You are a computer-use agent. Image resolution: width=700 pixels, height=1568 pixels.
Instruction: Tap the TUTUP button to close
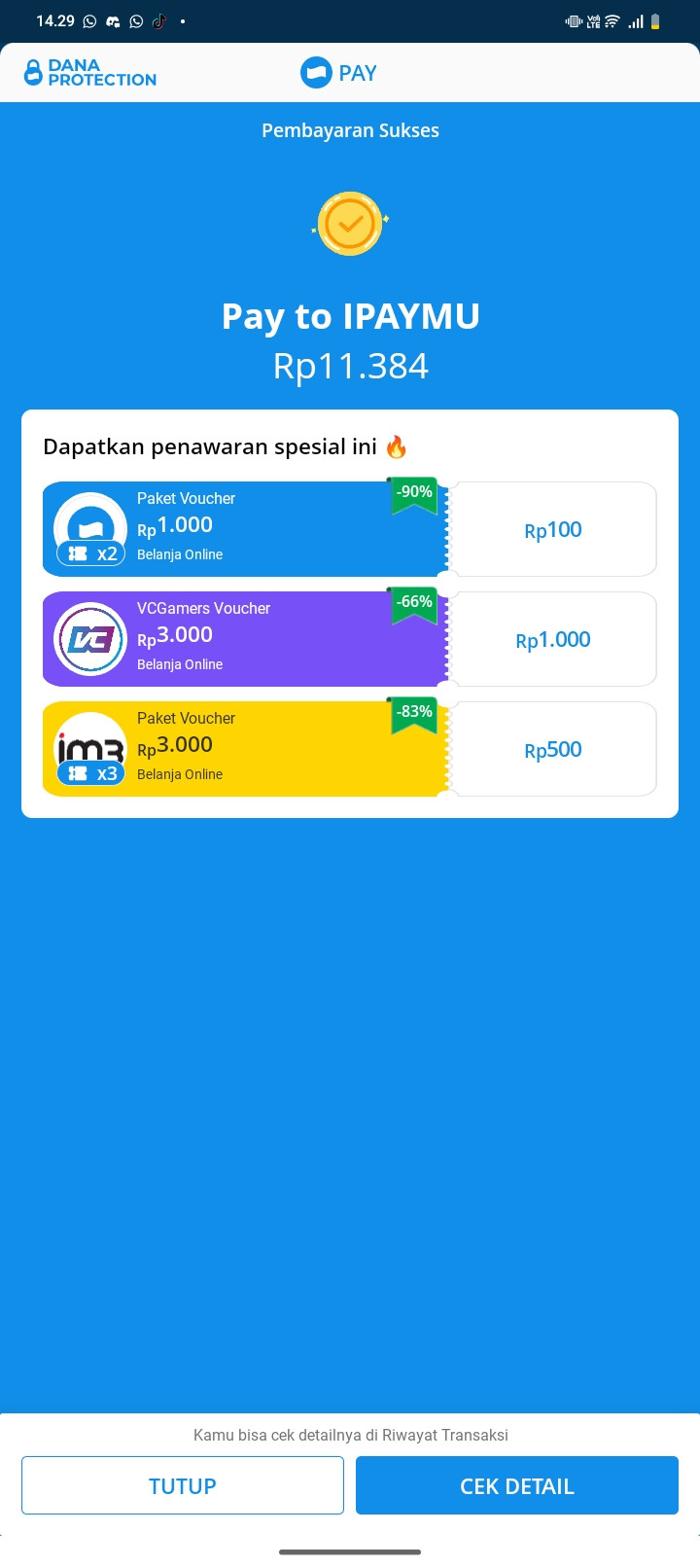point(183,1485)
